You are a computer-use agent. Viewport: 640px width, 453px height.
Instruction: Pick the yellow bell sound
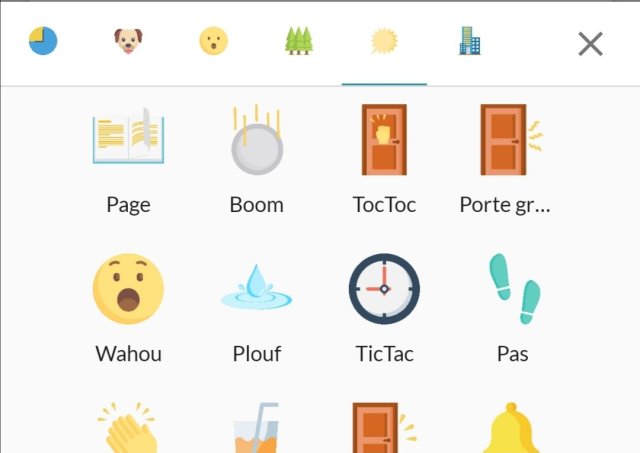tap(513, 432)
